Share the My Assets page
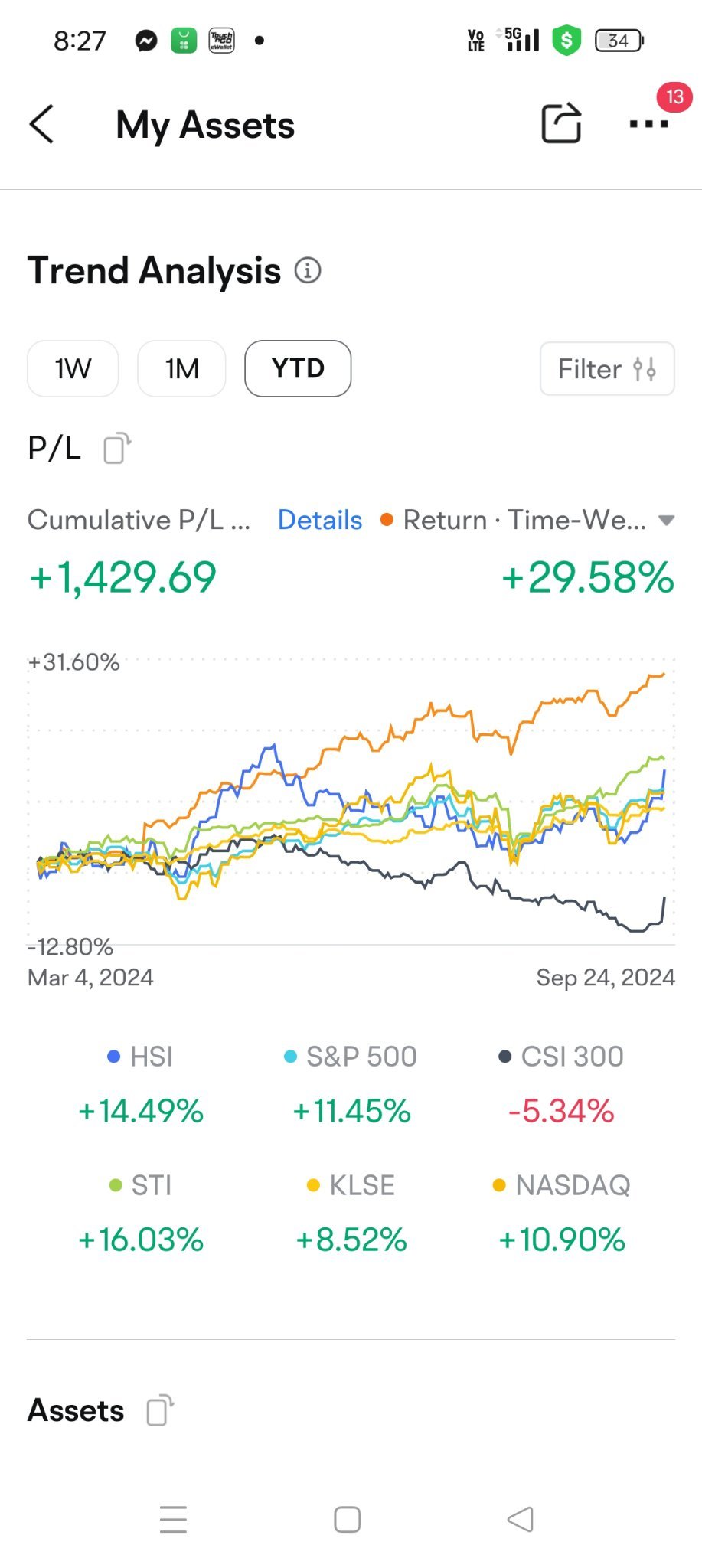Viewport: 702px width, 1568px height. [561, 123]
